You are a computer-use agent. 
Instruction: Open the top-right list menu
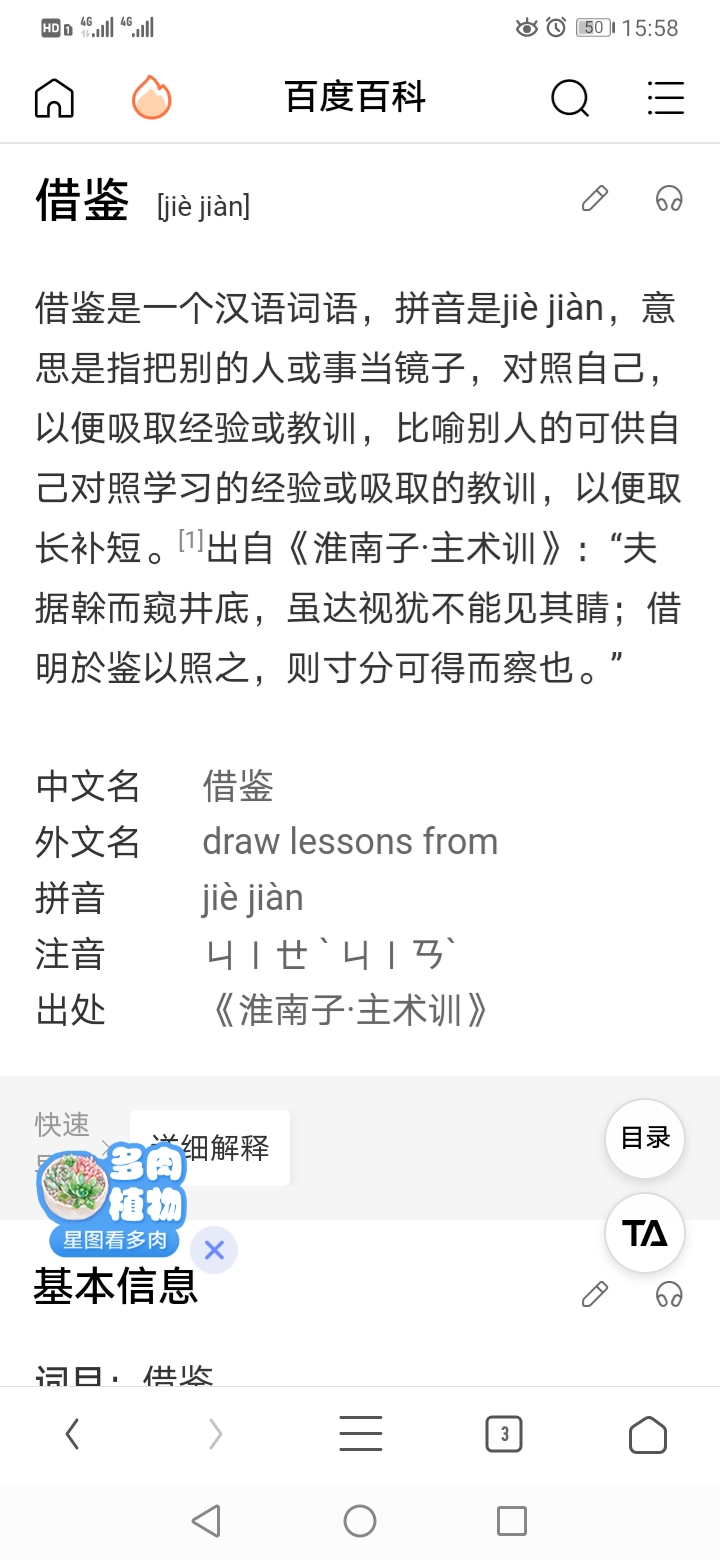tap(665, 98)
